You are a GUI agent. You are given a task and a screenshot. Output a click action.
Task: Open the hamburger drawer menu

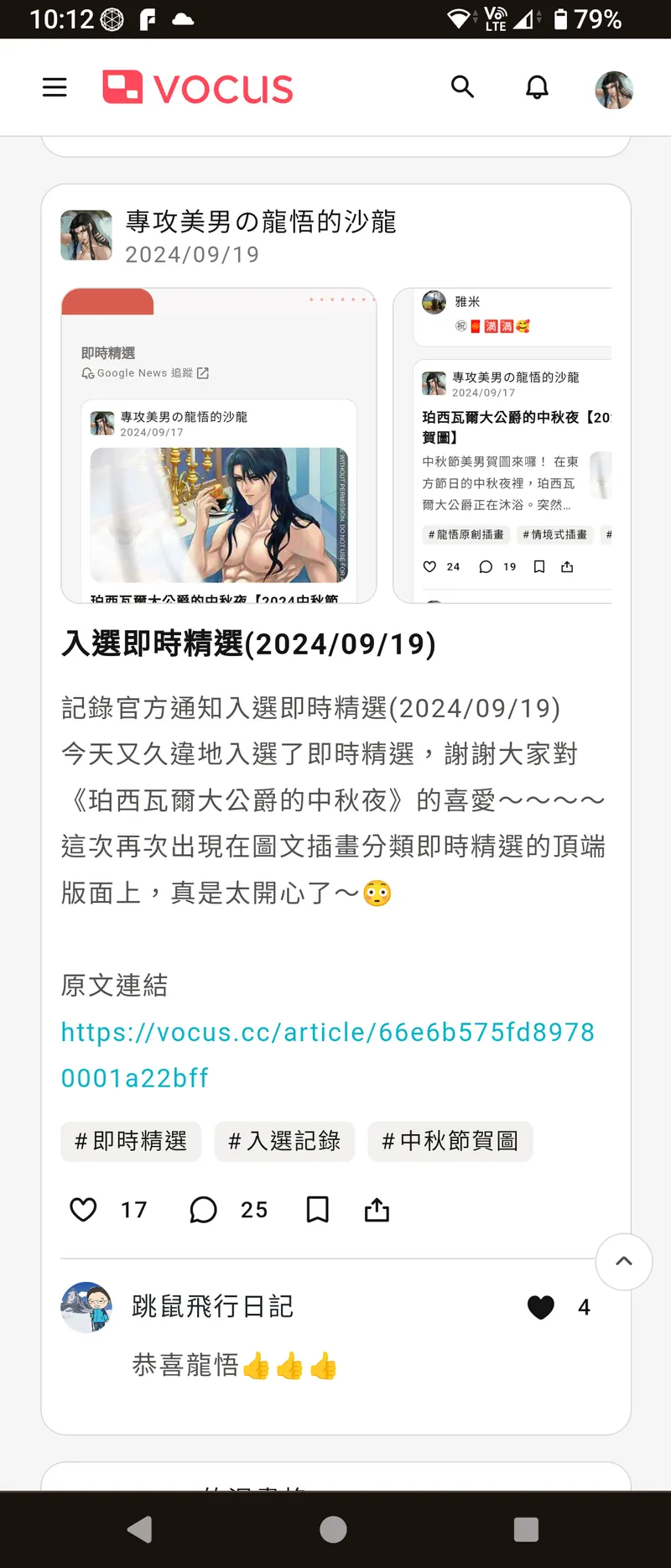(55, 87)
